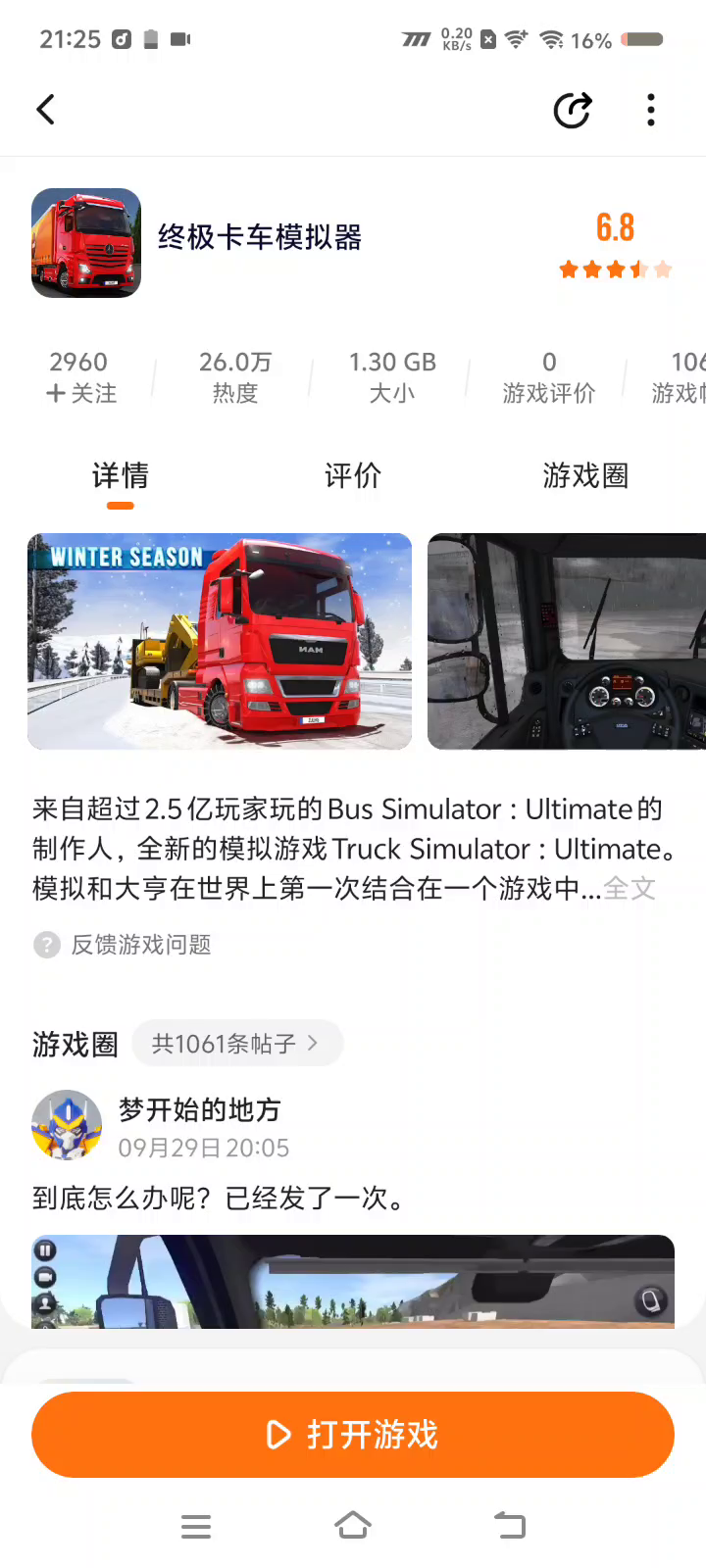Go back using the top-left arrow
Screen dimensions: 706x1568
click(x=46, y=110)
